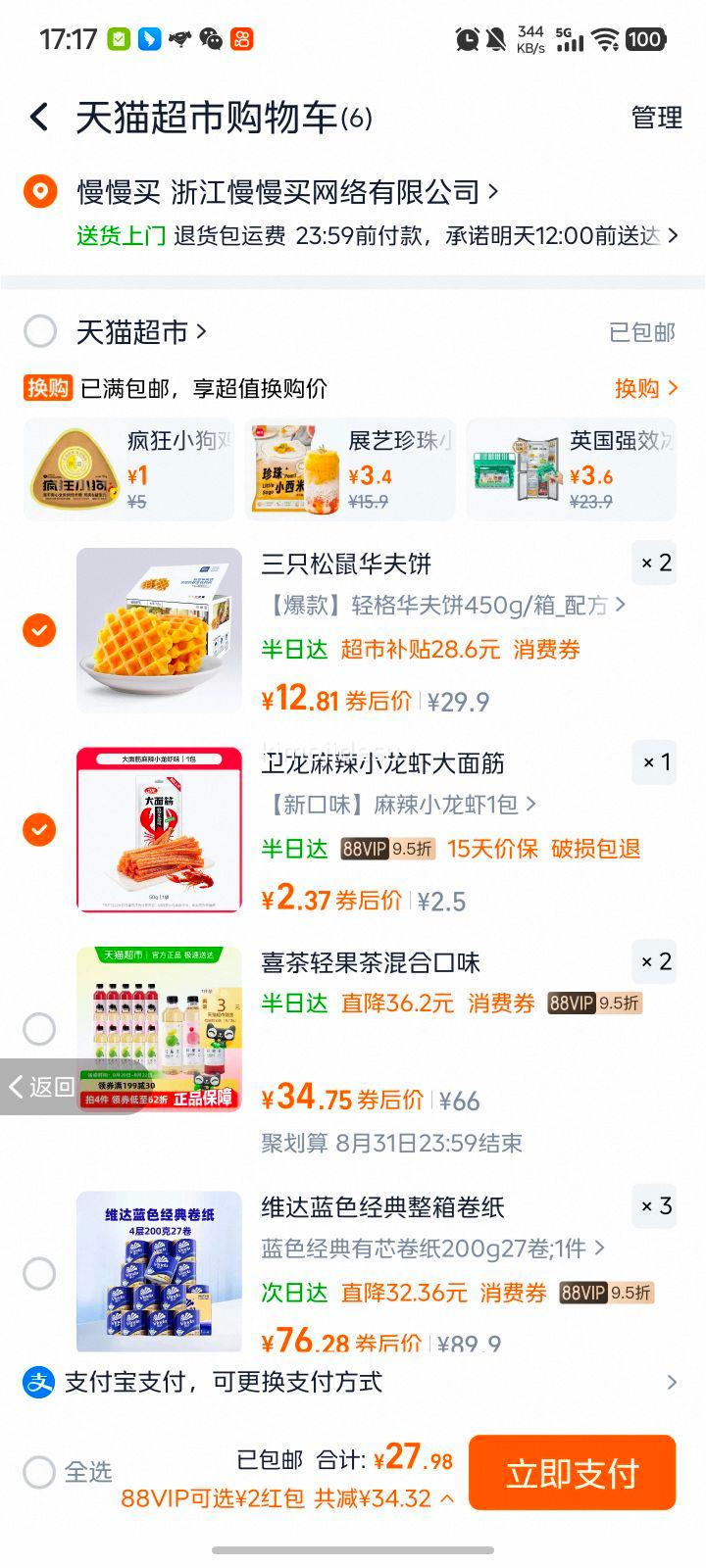Uncheck the 三只松鼠华夫饼 selection circle
The width and height of the screenshot is (706, 1568).
[39, 630]
